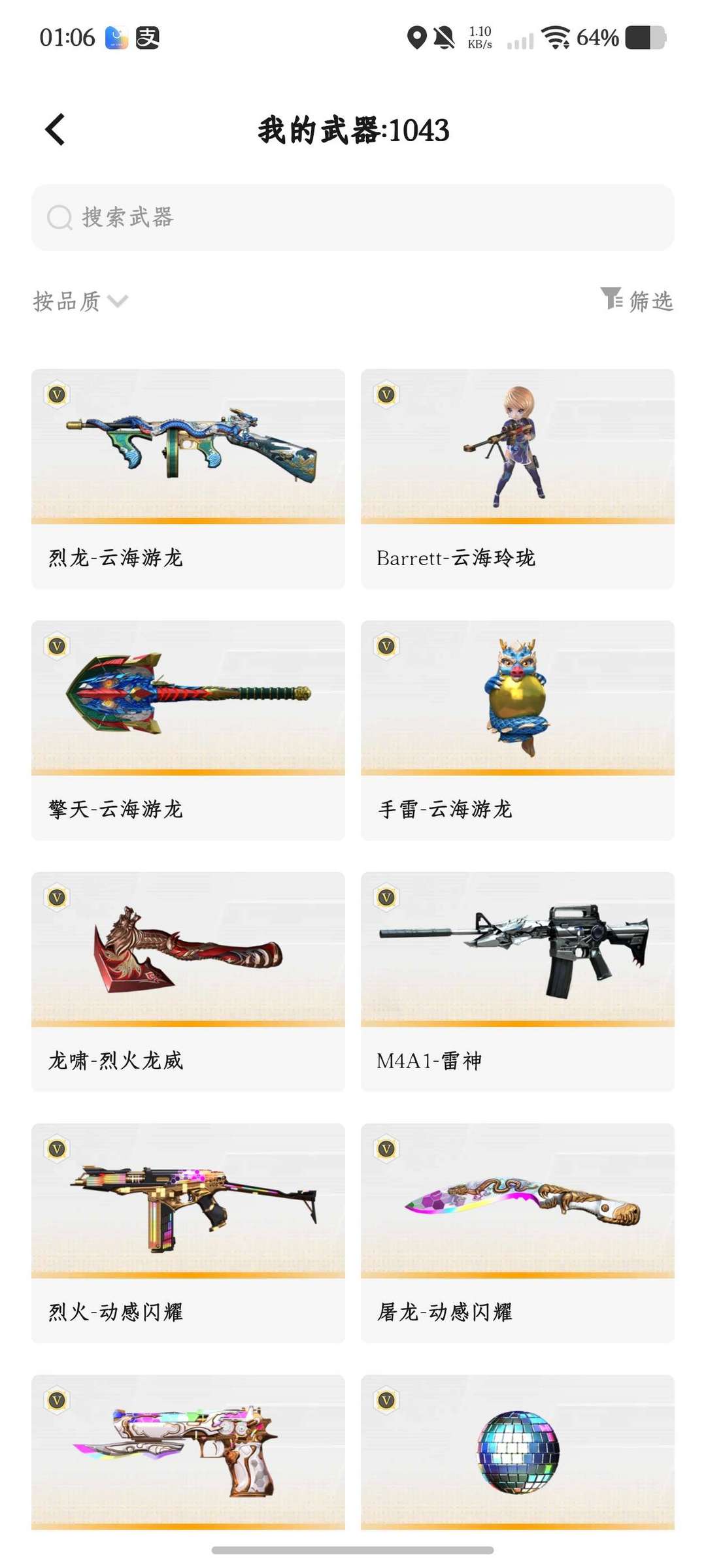Image resolution: width=706 pixels, height=1568 pixels.
Task: Tap the V badge on M4A1-雷神 card
Action: [x=386, y=898]
